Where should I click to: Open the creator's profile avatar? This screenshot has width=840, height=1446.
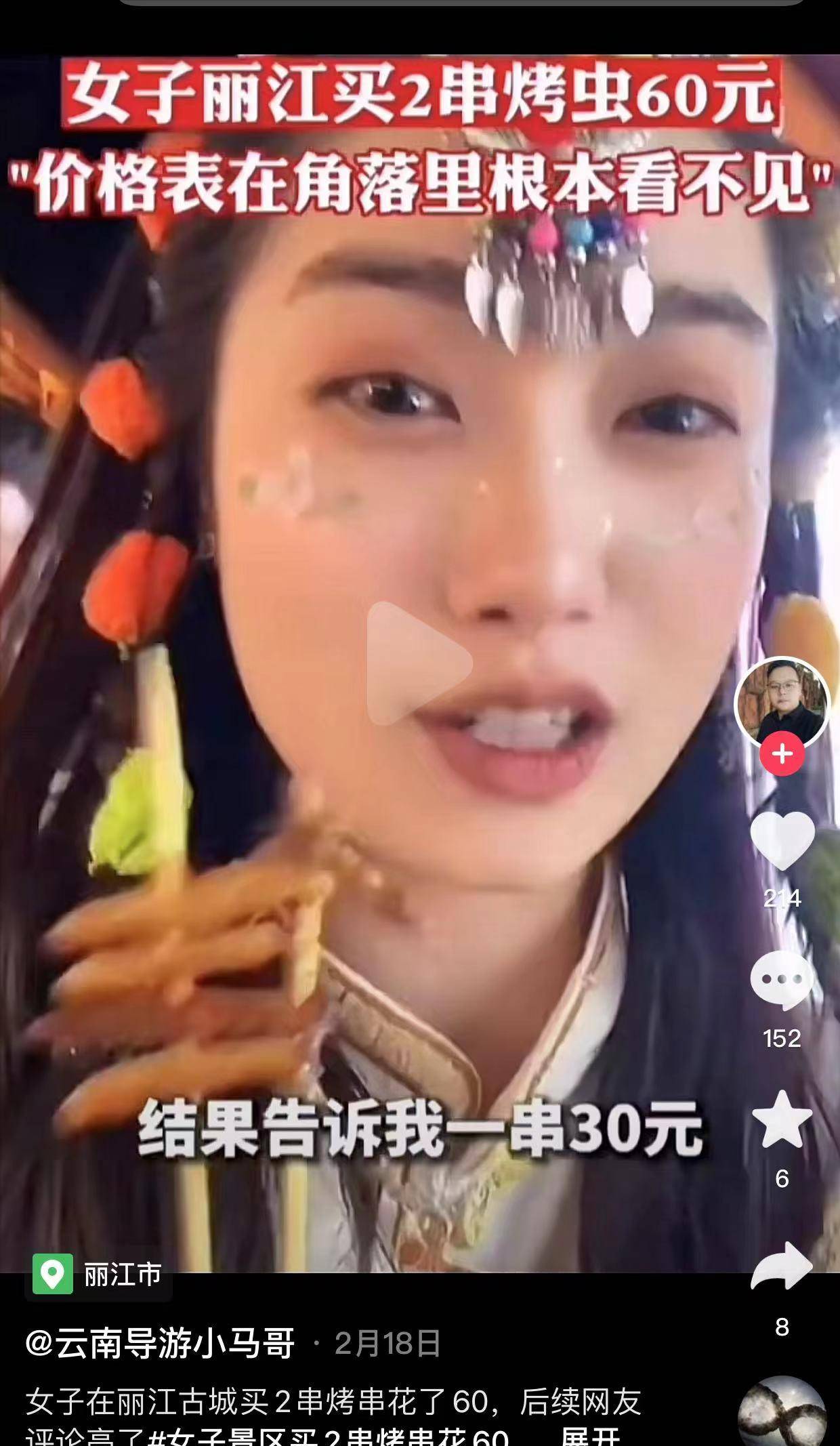point(782,703)
